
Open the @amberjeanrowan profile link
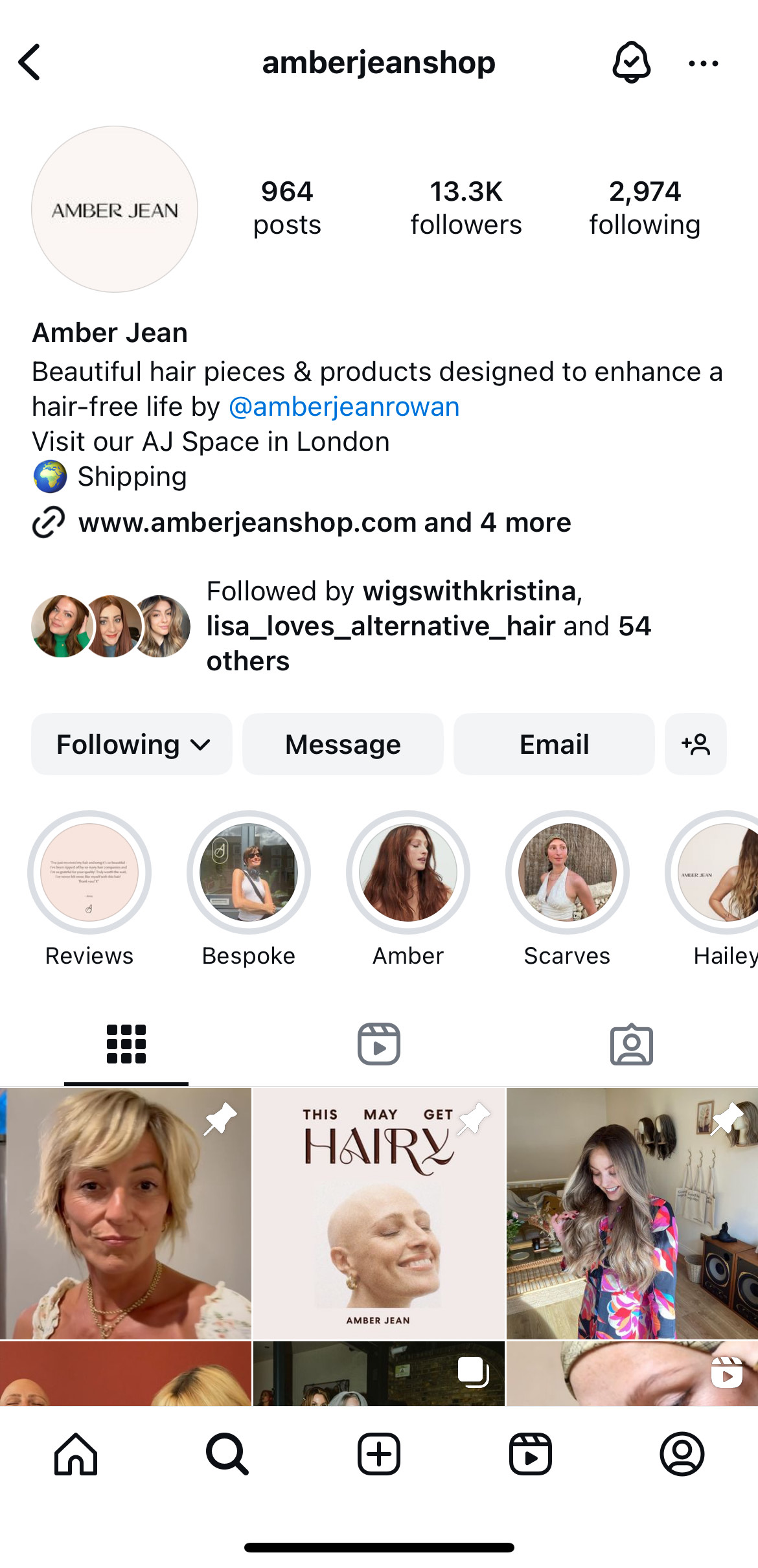point(343,407)
